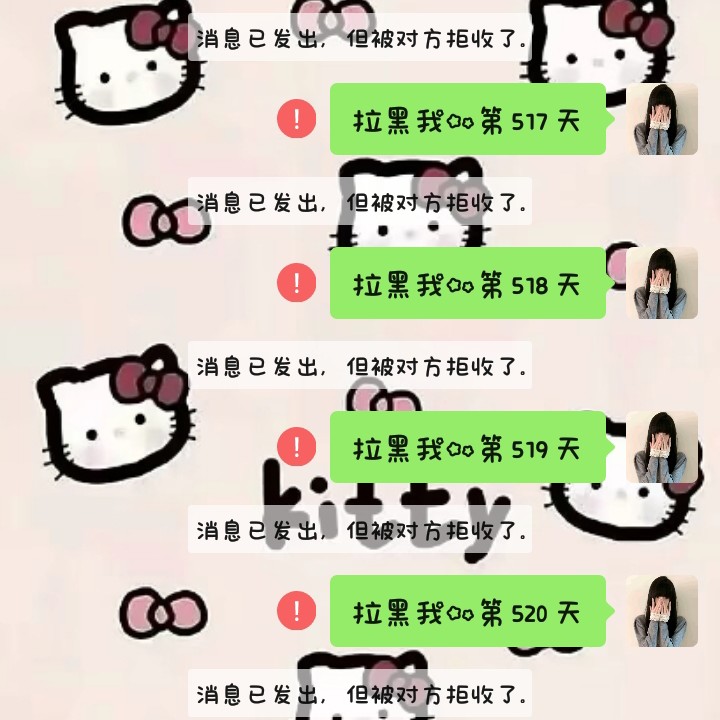Retry sending the failed 518 天 message
The image size is (720, 720).
coord(296,283)
